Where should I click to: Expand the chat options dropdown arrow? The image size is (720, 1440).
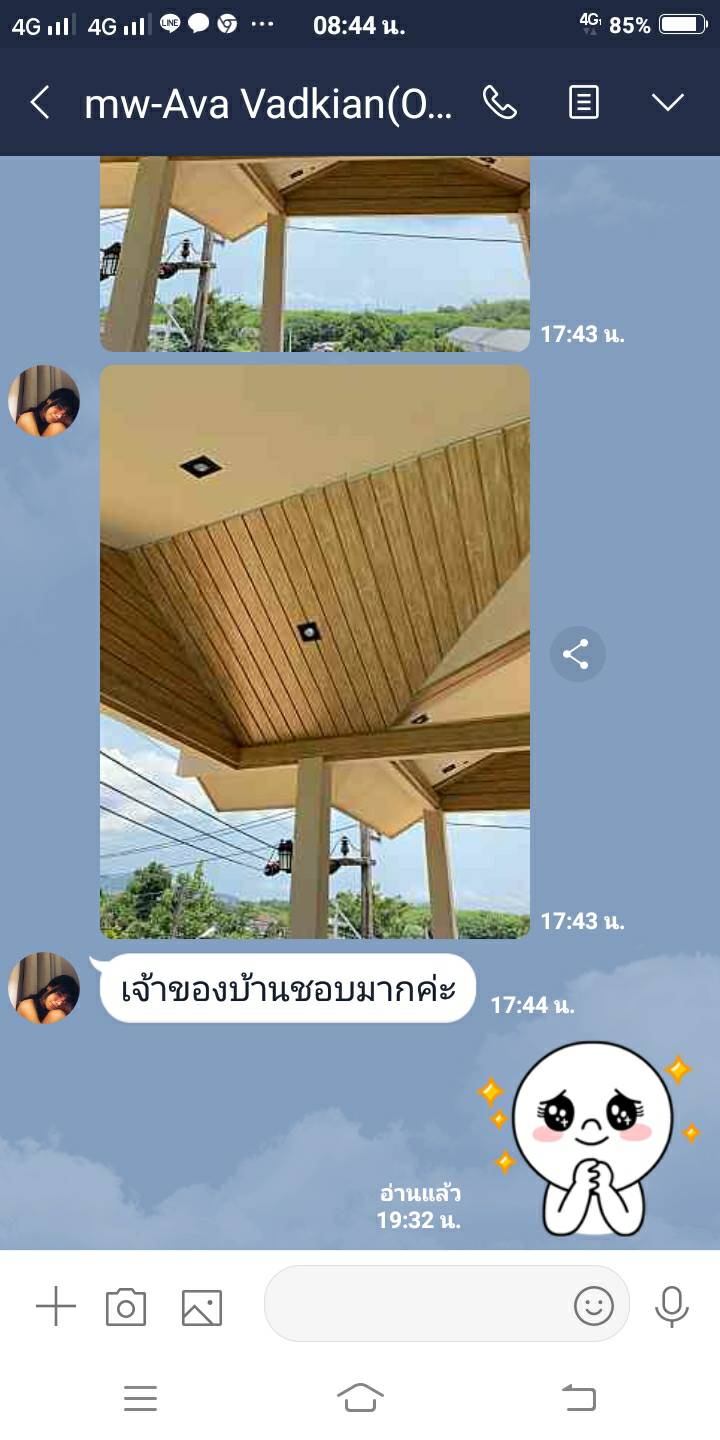tap(667, 102)
